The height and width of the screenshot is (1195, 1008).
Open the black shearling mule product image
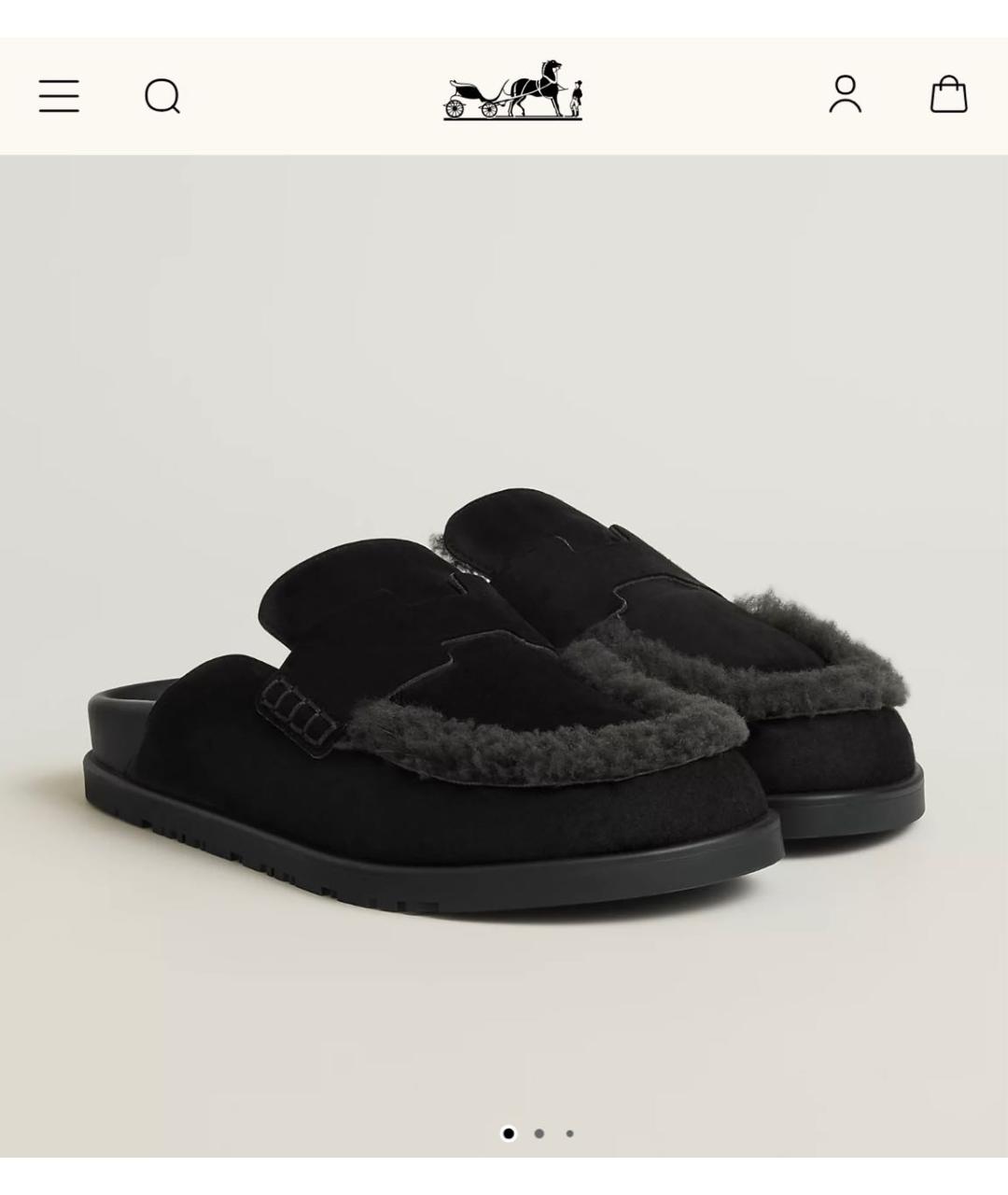coord(504,691)
